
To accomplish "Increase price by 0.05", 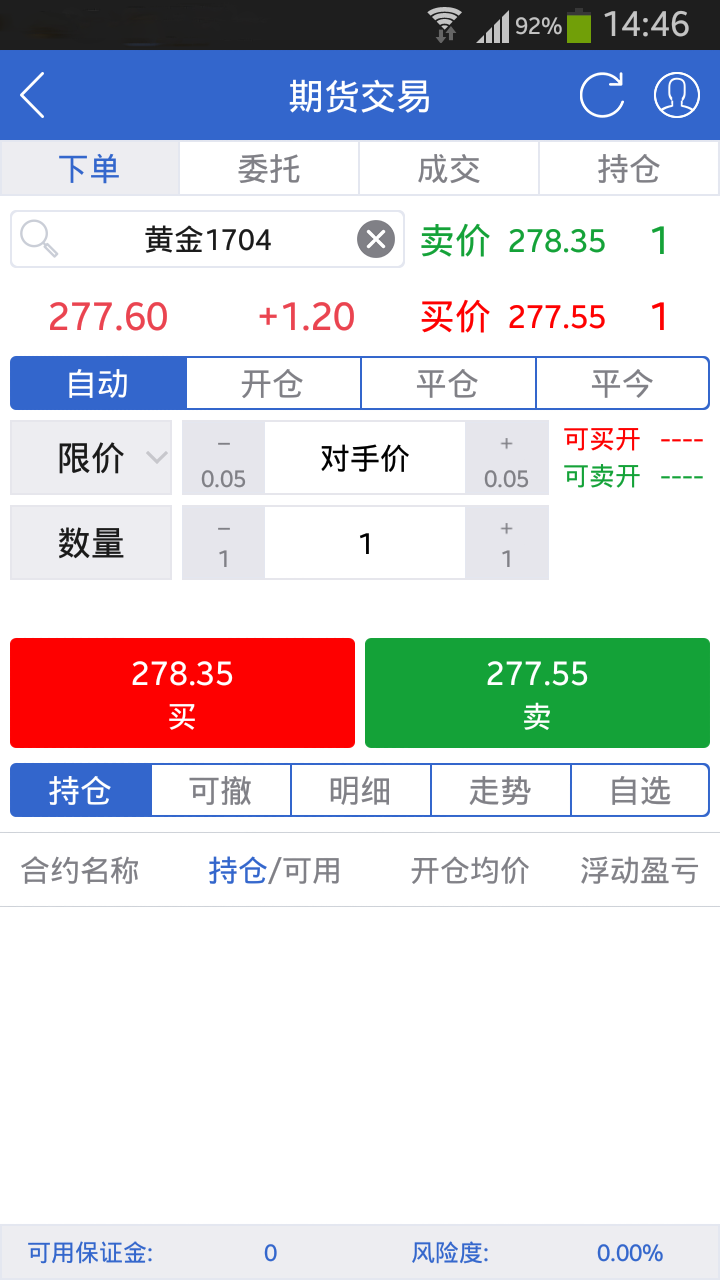I will click(506, 458).
